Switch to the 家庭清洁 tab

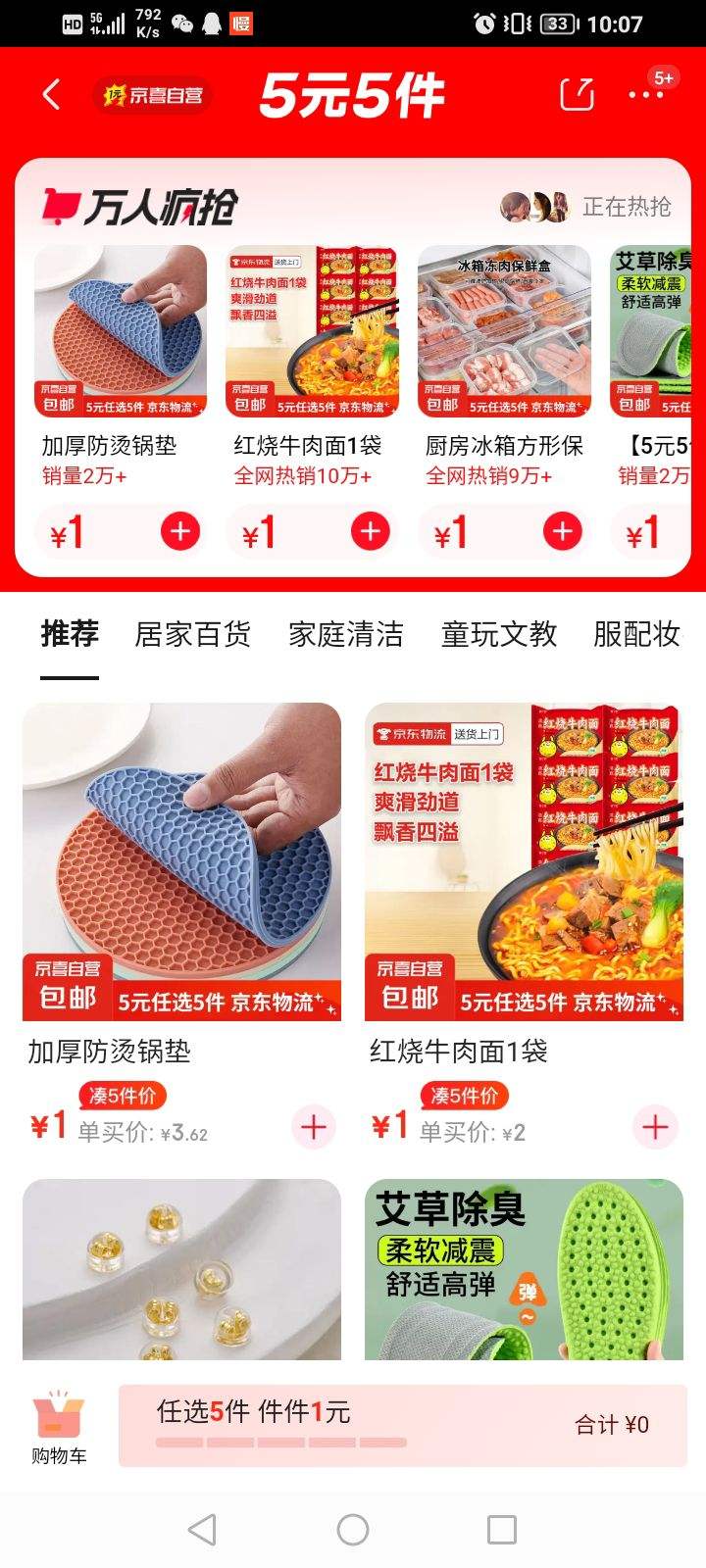coord(345,634)
